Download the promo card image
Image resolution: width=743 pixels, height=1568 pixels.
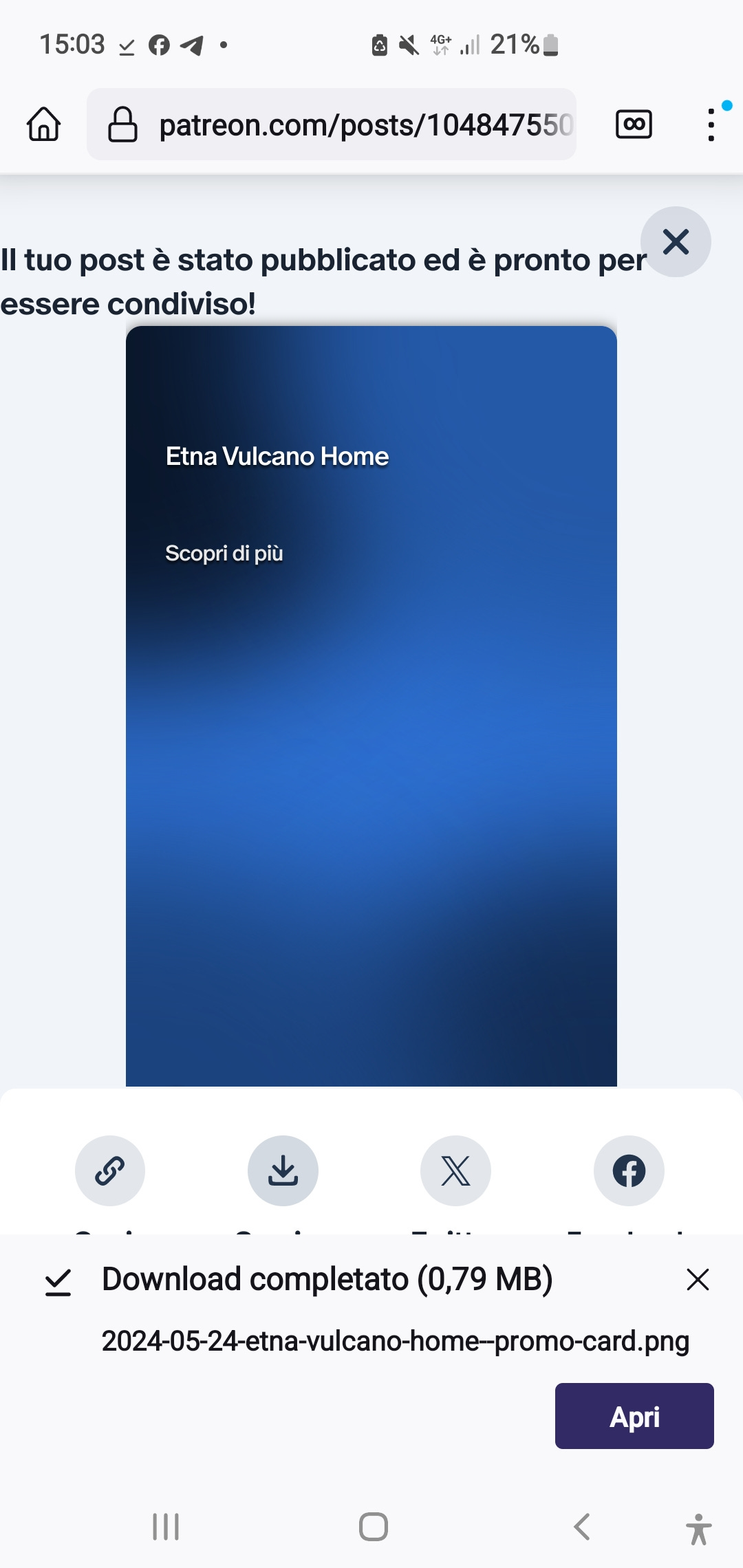point(283,1170)
